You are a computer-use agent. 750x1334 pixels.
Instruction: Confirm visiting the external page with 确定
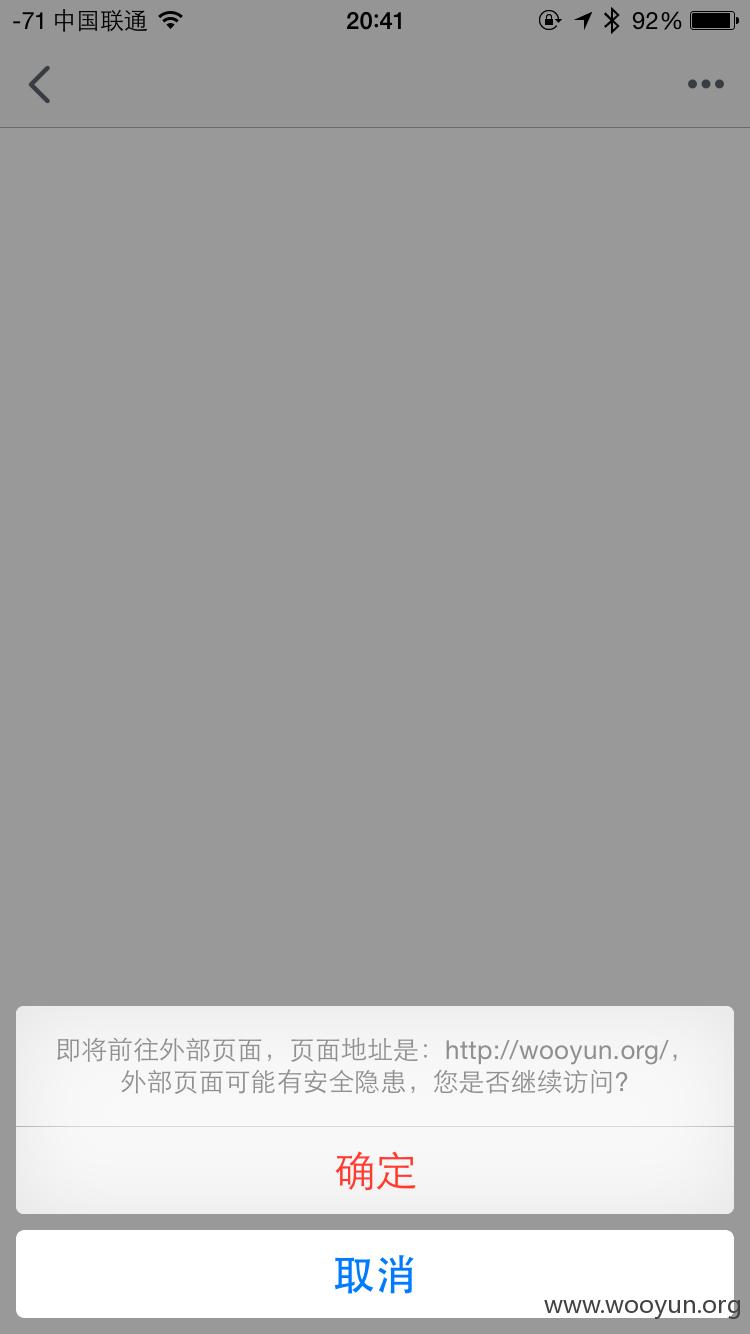[x=375, y=1170]
